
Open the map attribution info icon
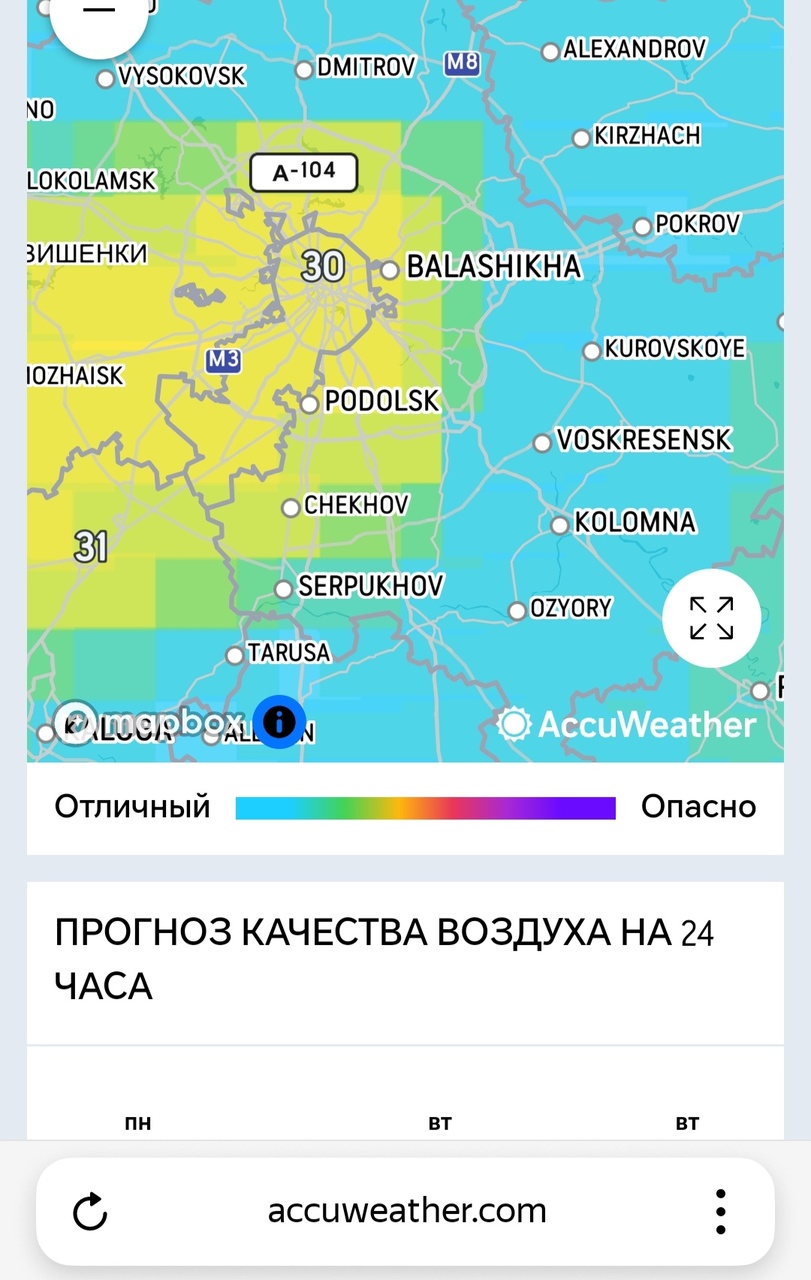click(x=279, y=721)
